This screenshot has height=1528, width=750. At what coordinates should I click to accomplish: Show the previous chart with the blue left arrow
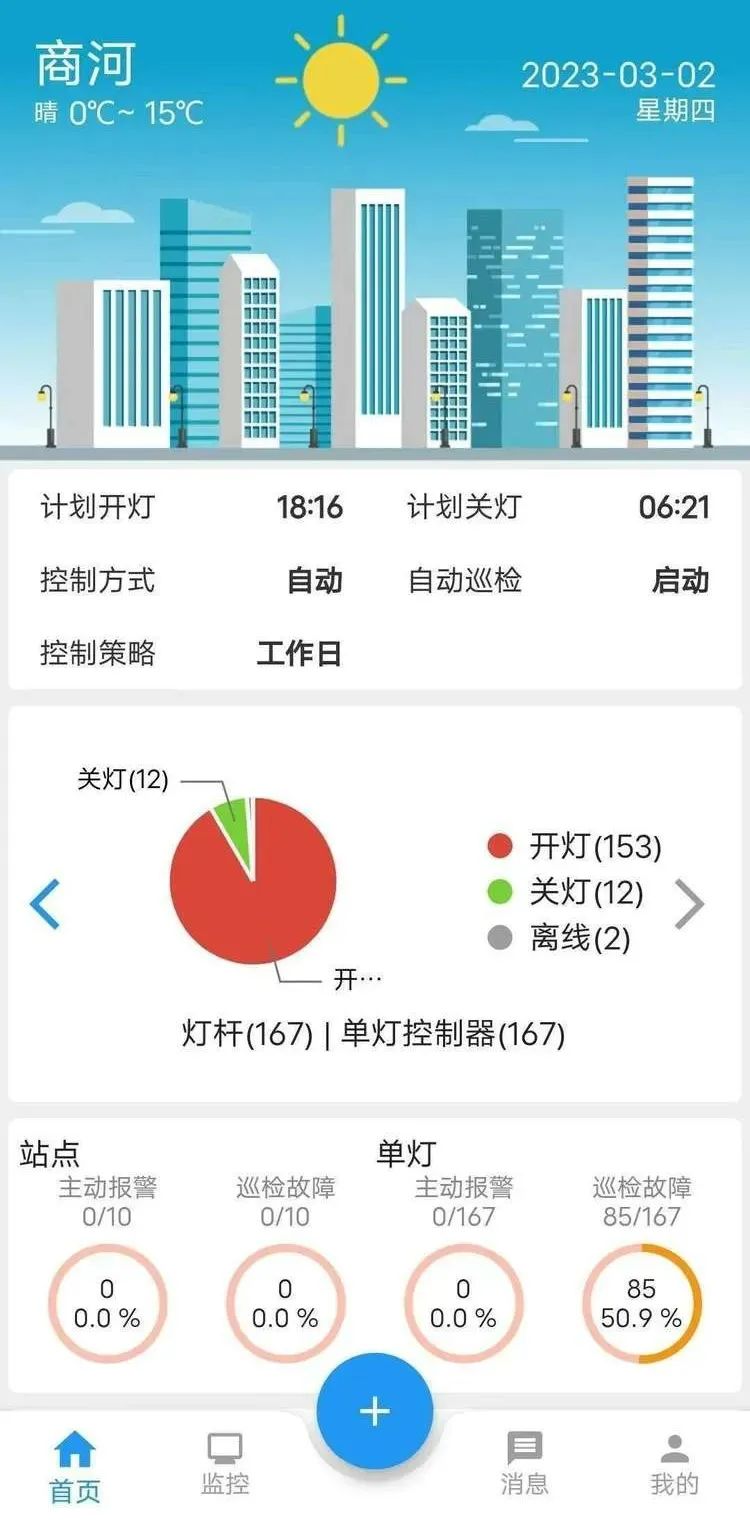46,904
